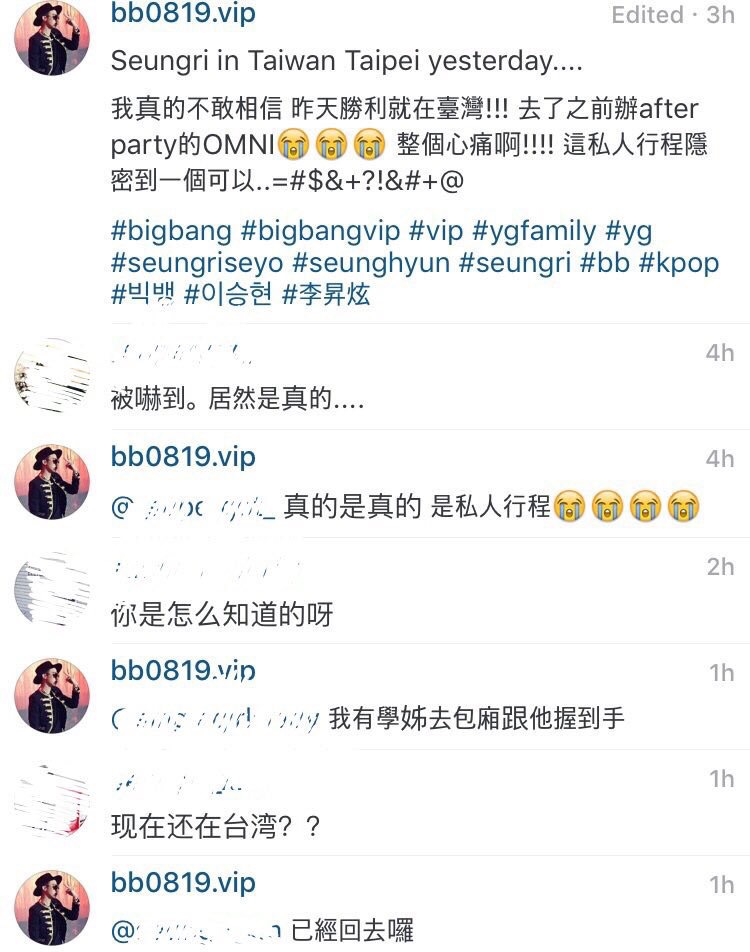
Task: View posts tagged #kpop
Action: tap(678, 264)
